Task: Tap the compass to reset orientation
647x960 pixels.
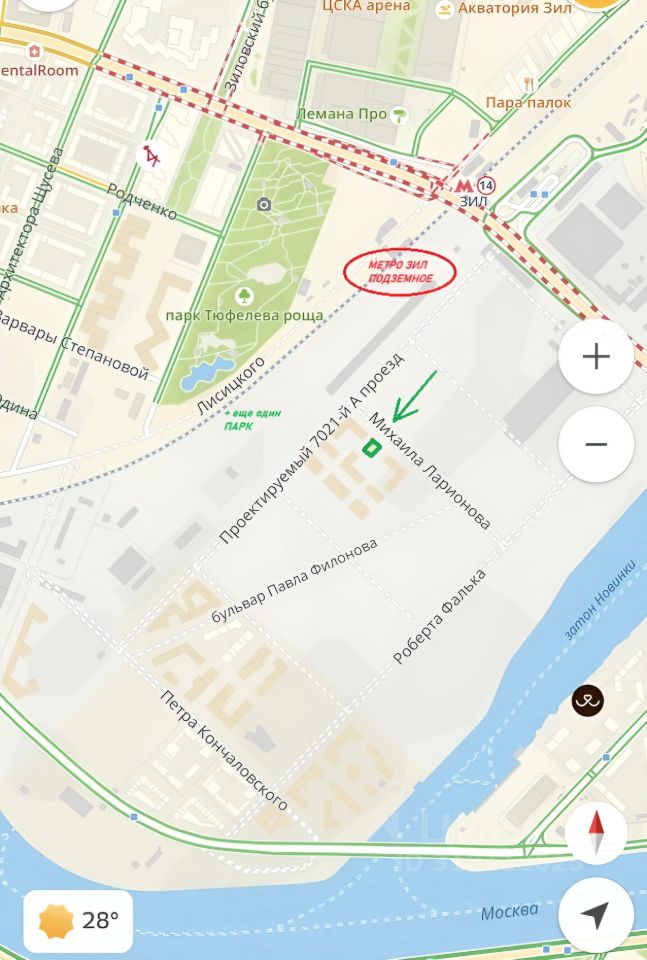Action: pyautogui.click(x=596, y=832)
